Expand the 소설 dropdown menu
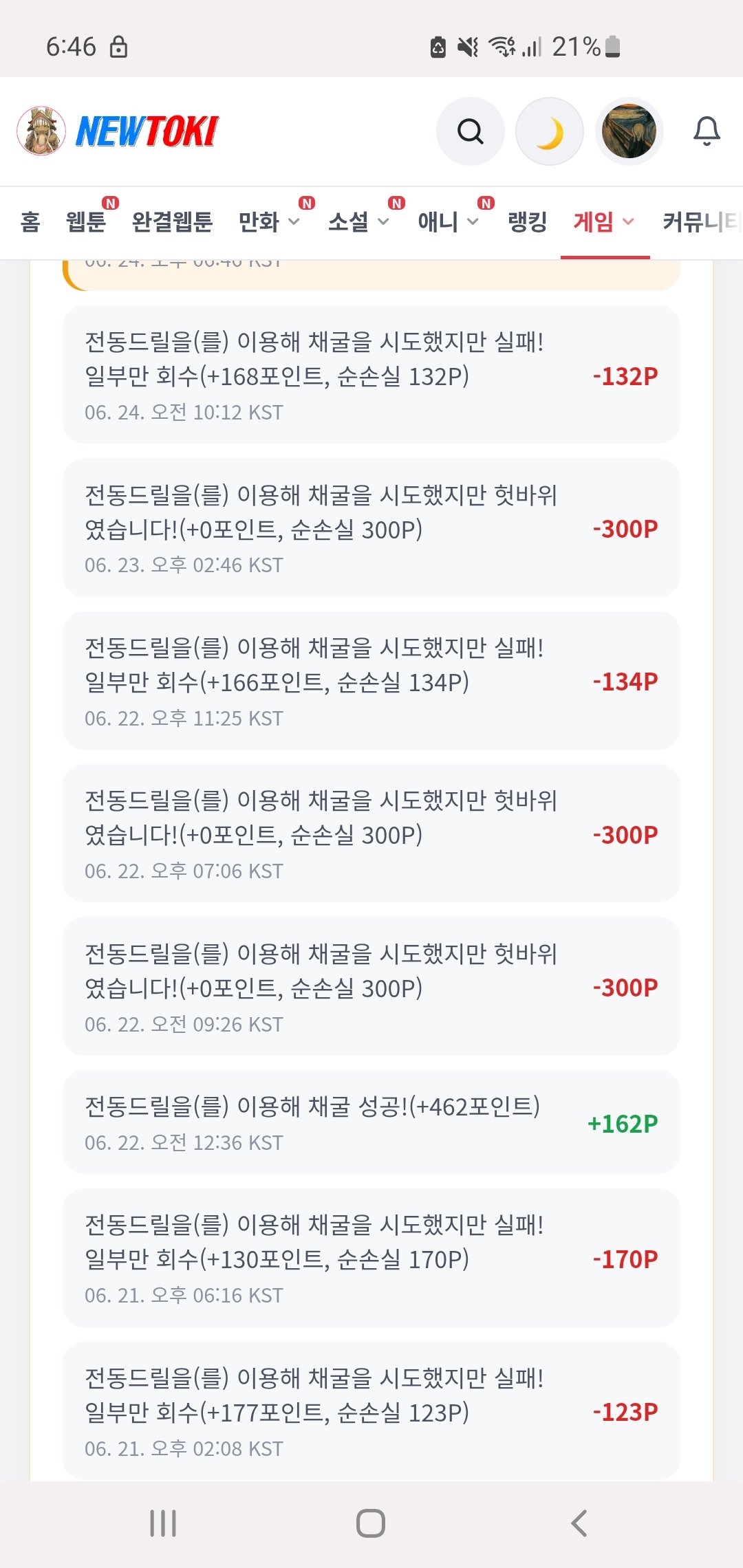 358,222
